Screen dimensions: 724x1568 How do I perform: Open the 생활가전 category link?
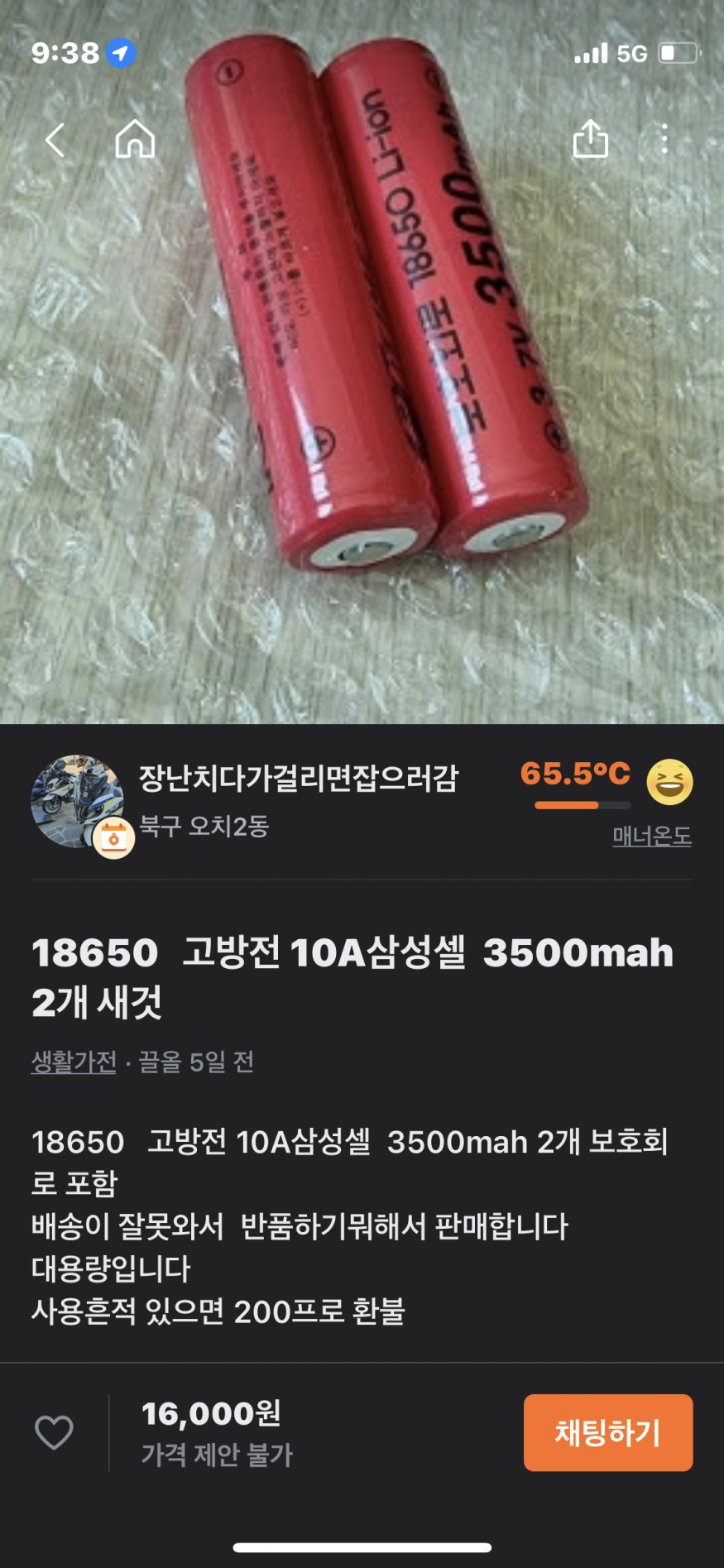[74, 1062]
